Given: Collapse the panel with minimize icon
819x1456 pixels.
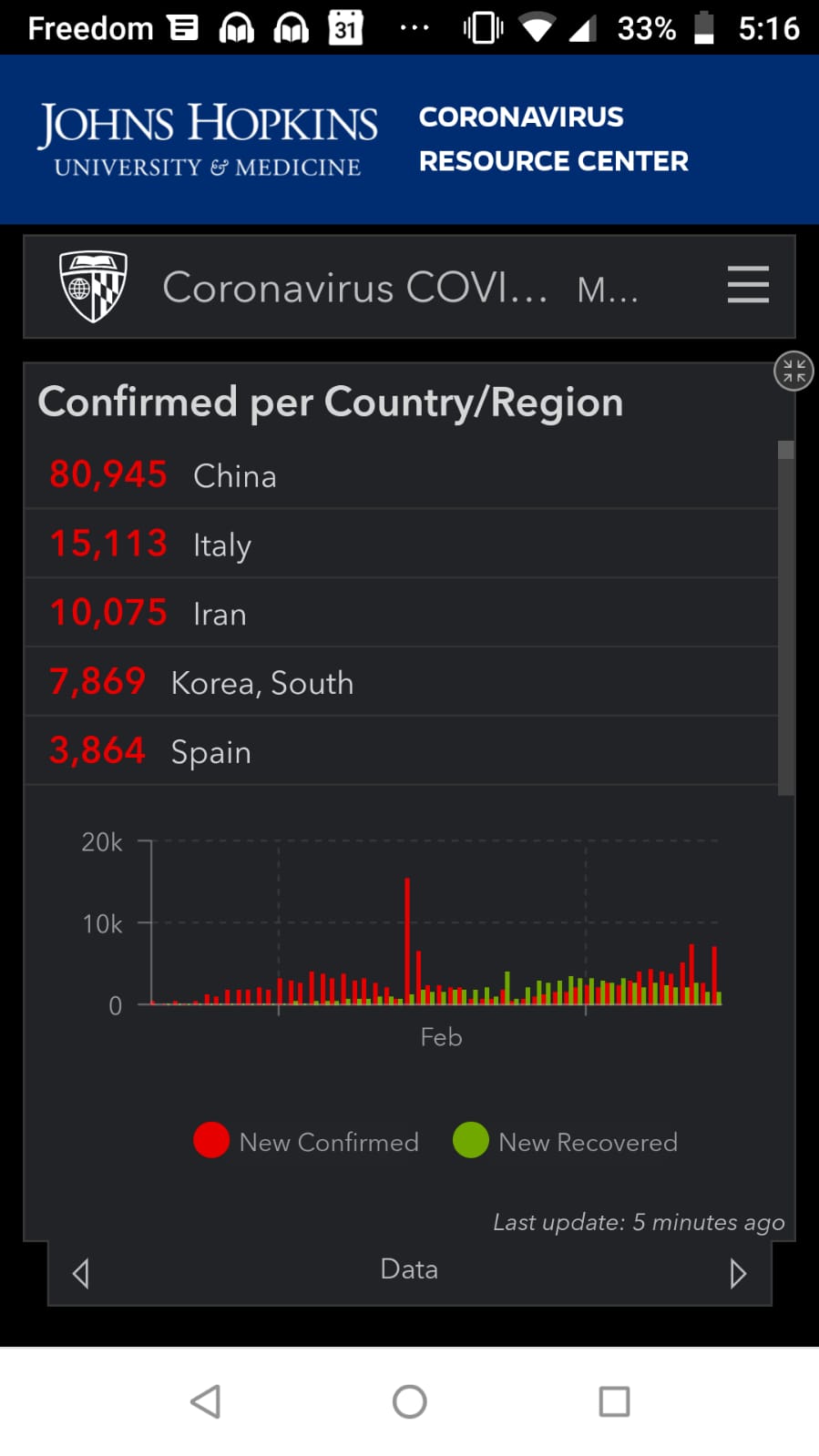Looking at the screenshot, I should [793, 371].
